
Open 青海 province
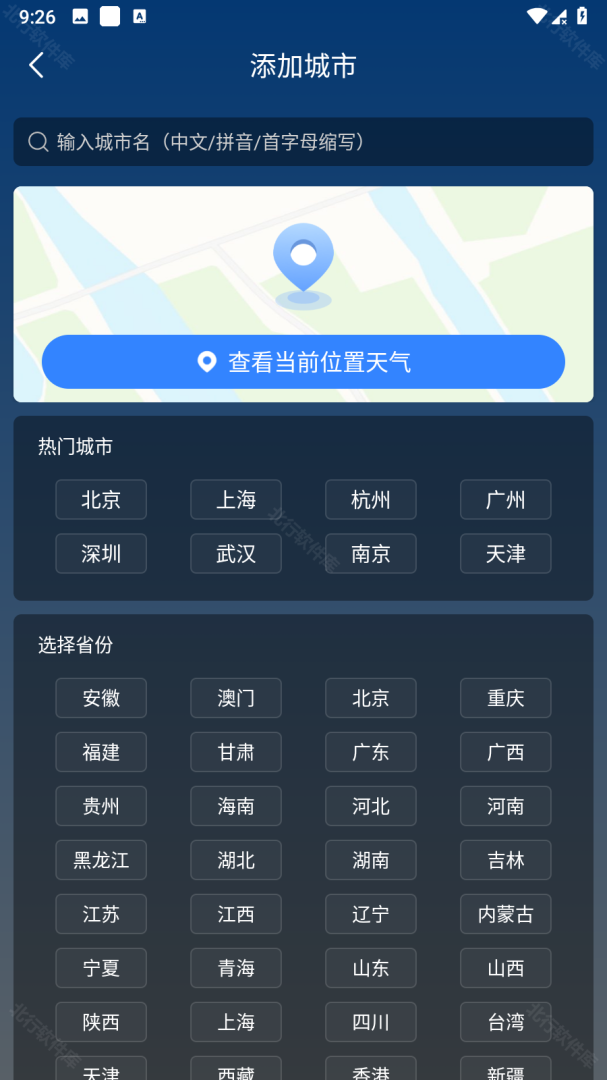tap(236, 968)
